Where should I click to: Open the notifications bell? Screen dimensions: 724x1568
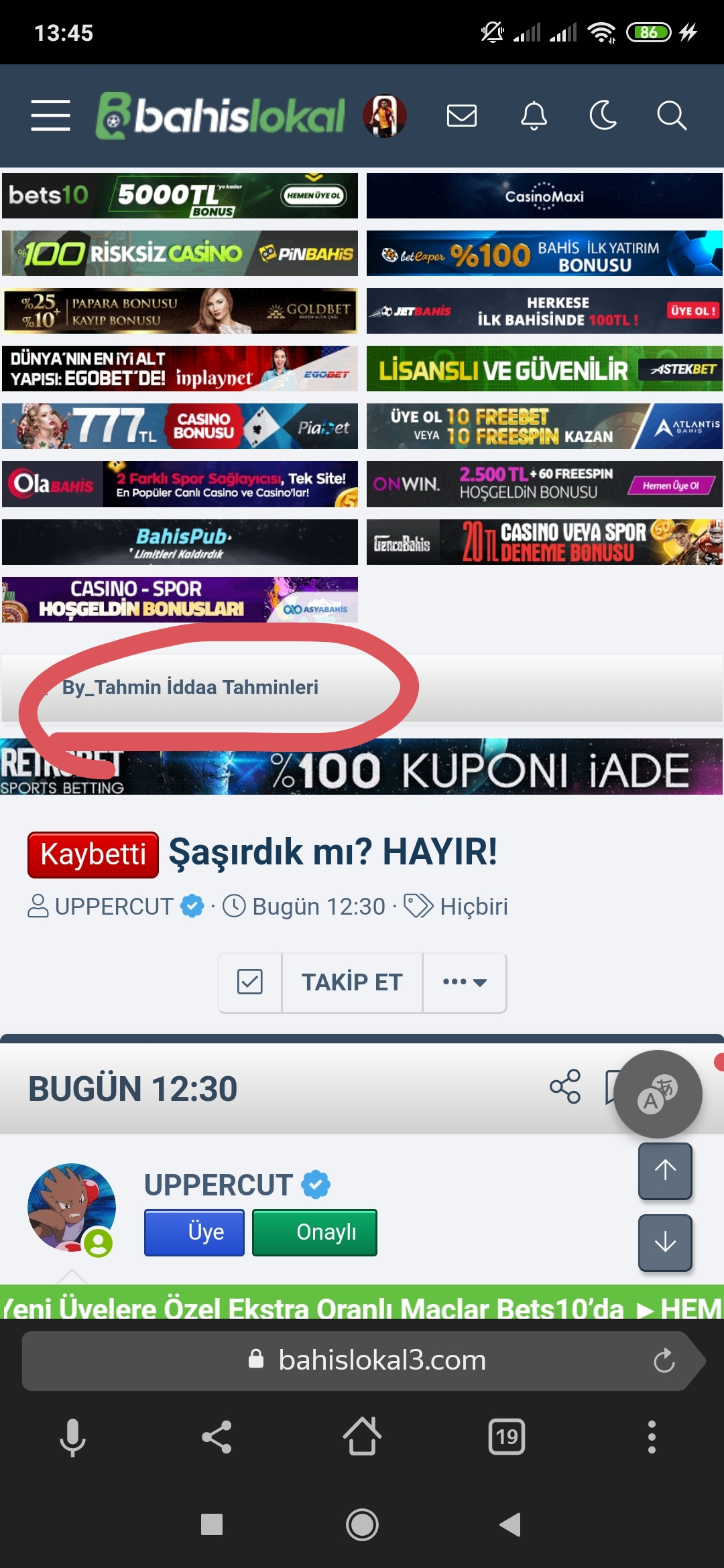[534, 115]
